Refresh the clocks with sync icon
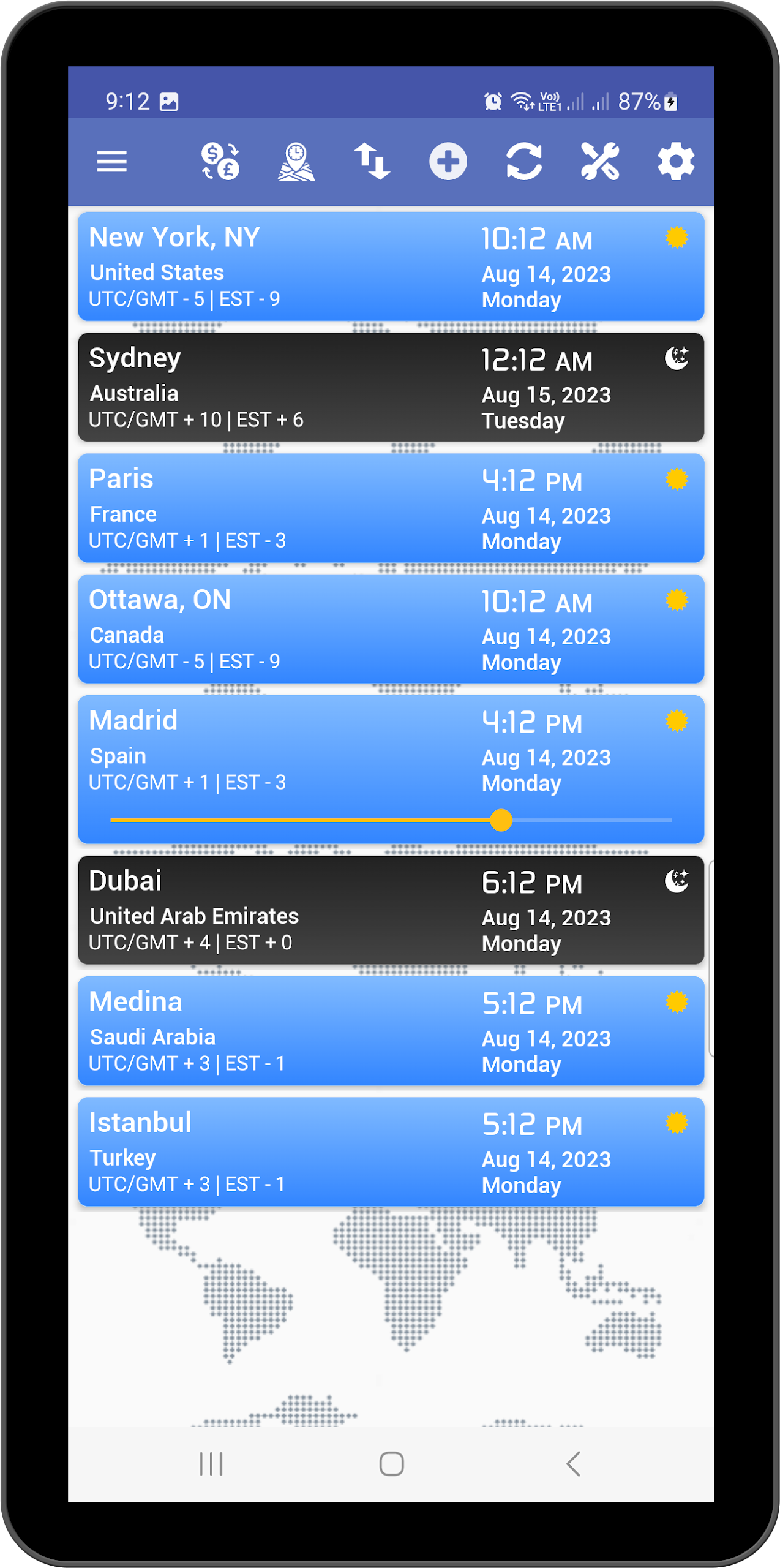 pyautogui.click(x=524, y=162)
